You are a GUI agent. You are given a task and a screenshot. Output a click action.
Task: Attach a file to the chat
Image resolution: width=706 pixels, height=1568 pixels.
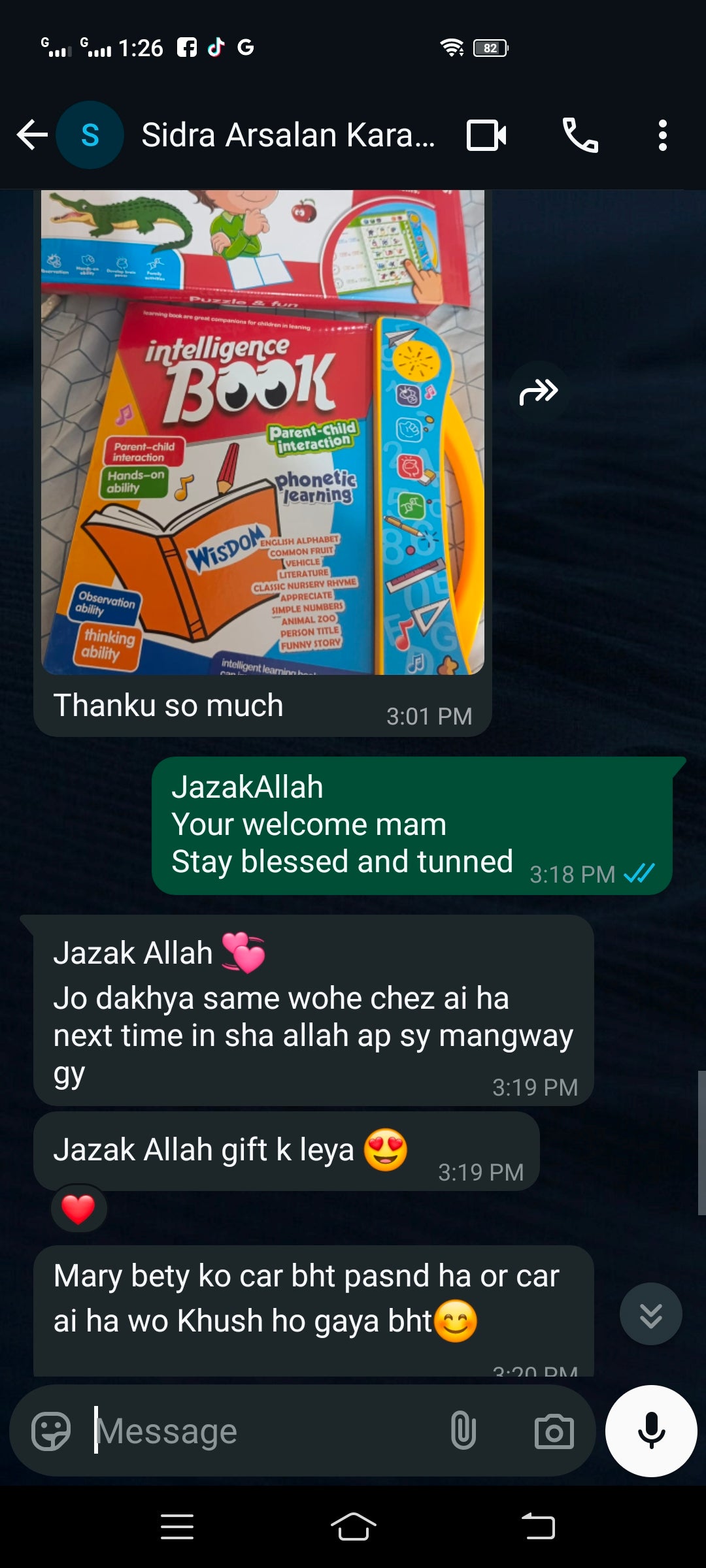(x=463, y=1431)
